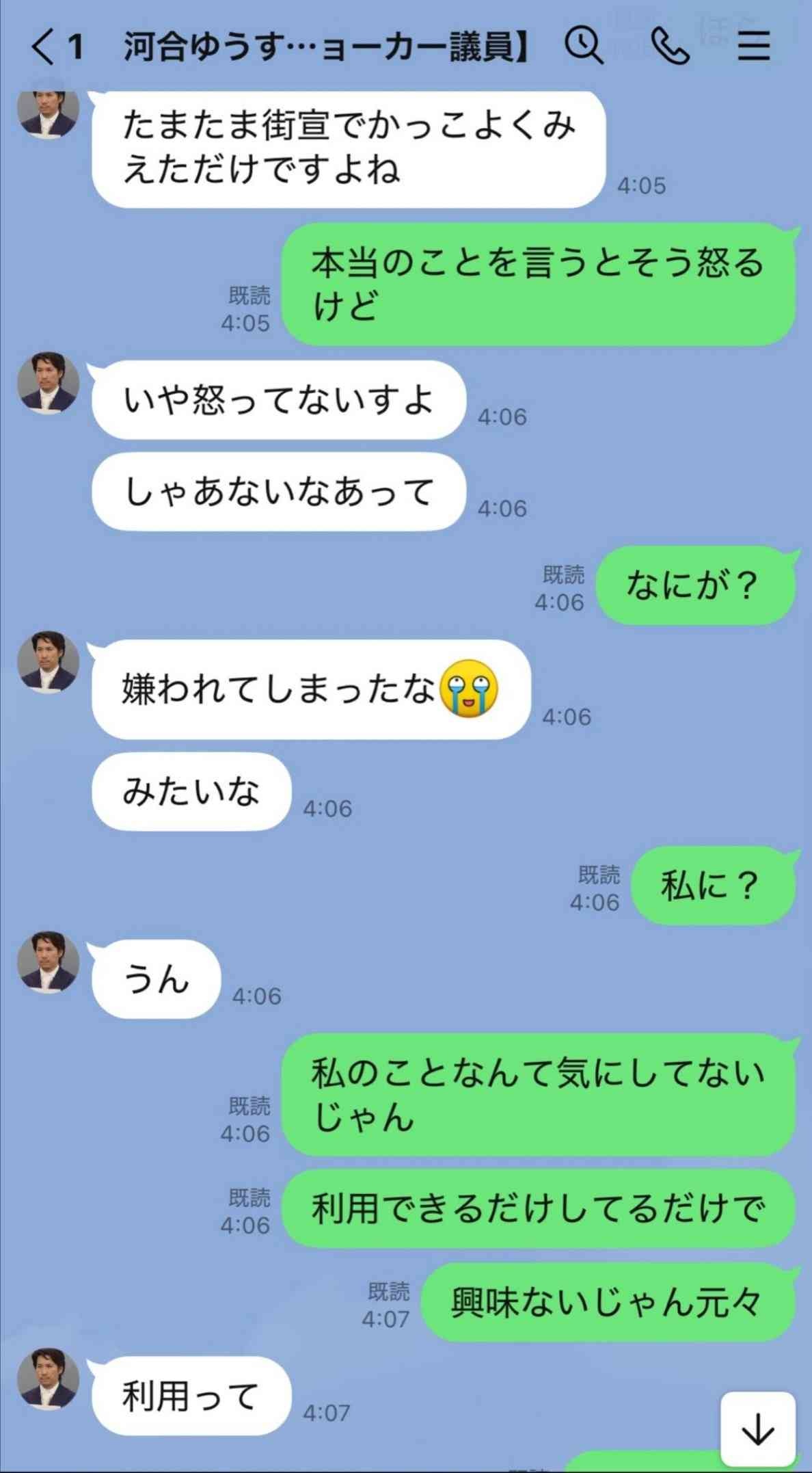Open sender's avatar beside 嫌われてしまったな
The image size is (812, 1473).
48,662
